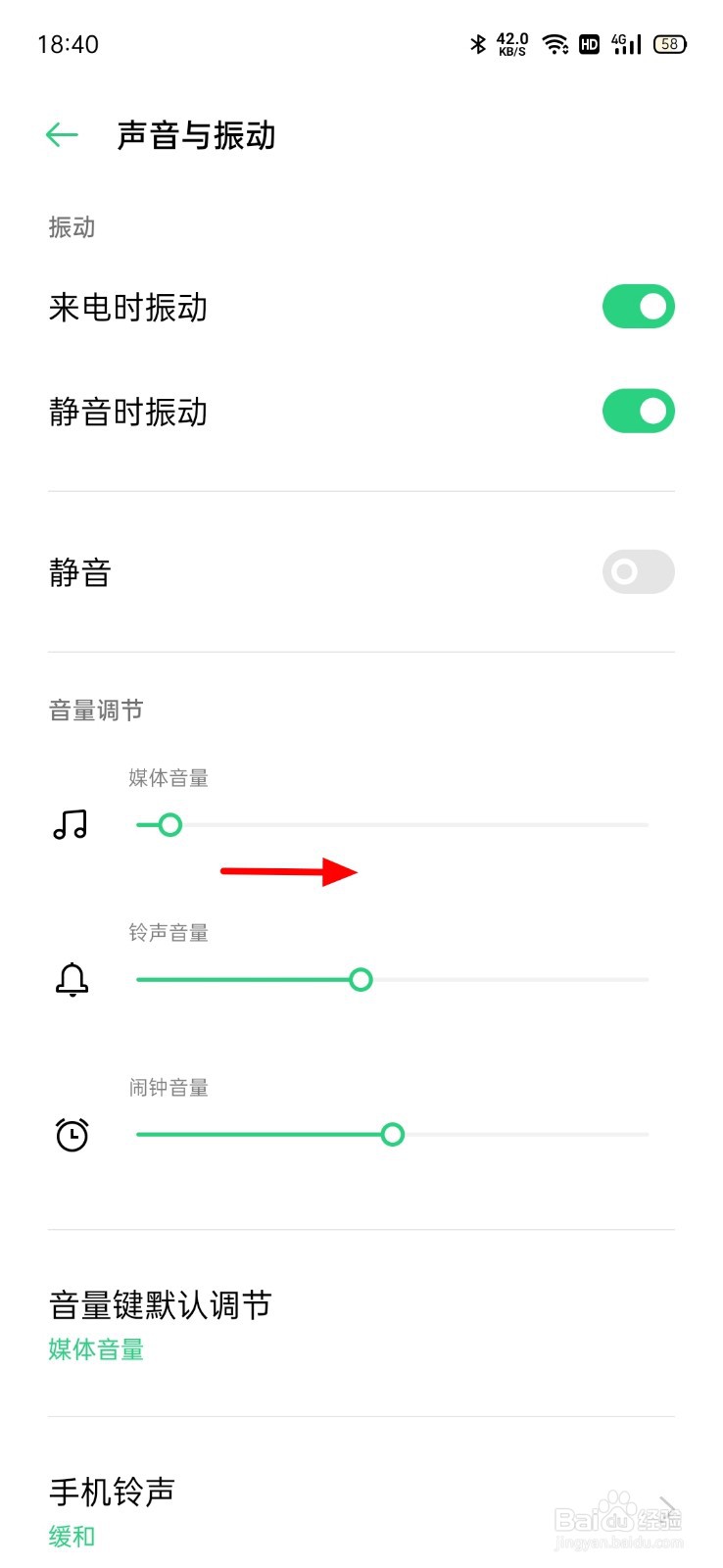
Task: Turn off the 静音时振动 switch
Action: [x=638, y=411]
